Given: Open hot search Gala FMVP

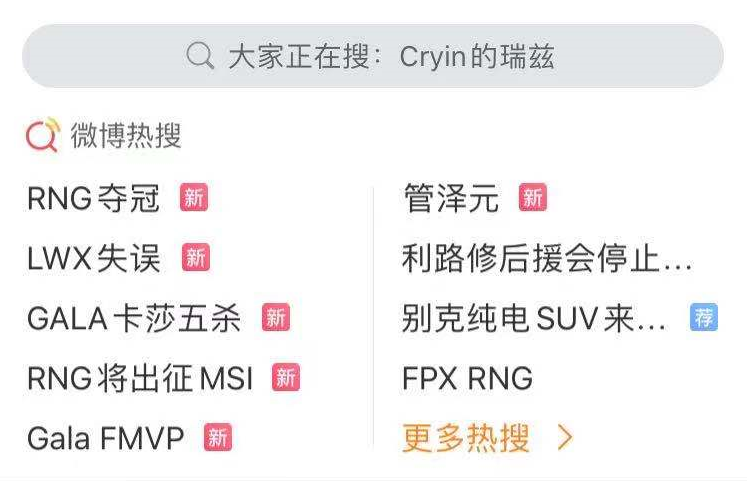Looking at the screenshot, I should [105, 438].
